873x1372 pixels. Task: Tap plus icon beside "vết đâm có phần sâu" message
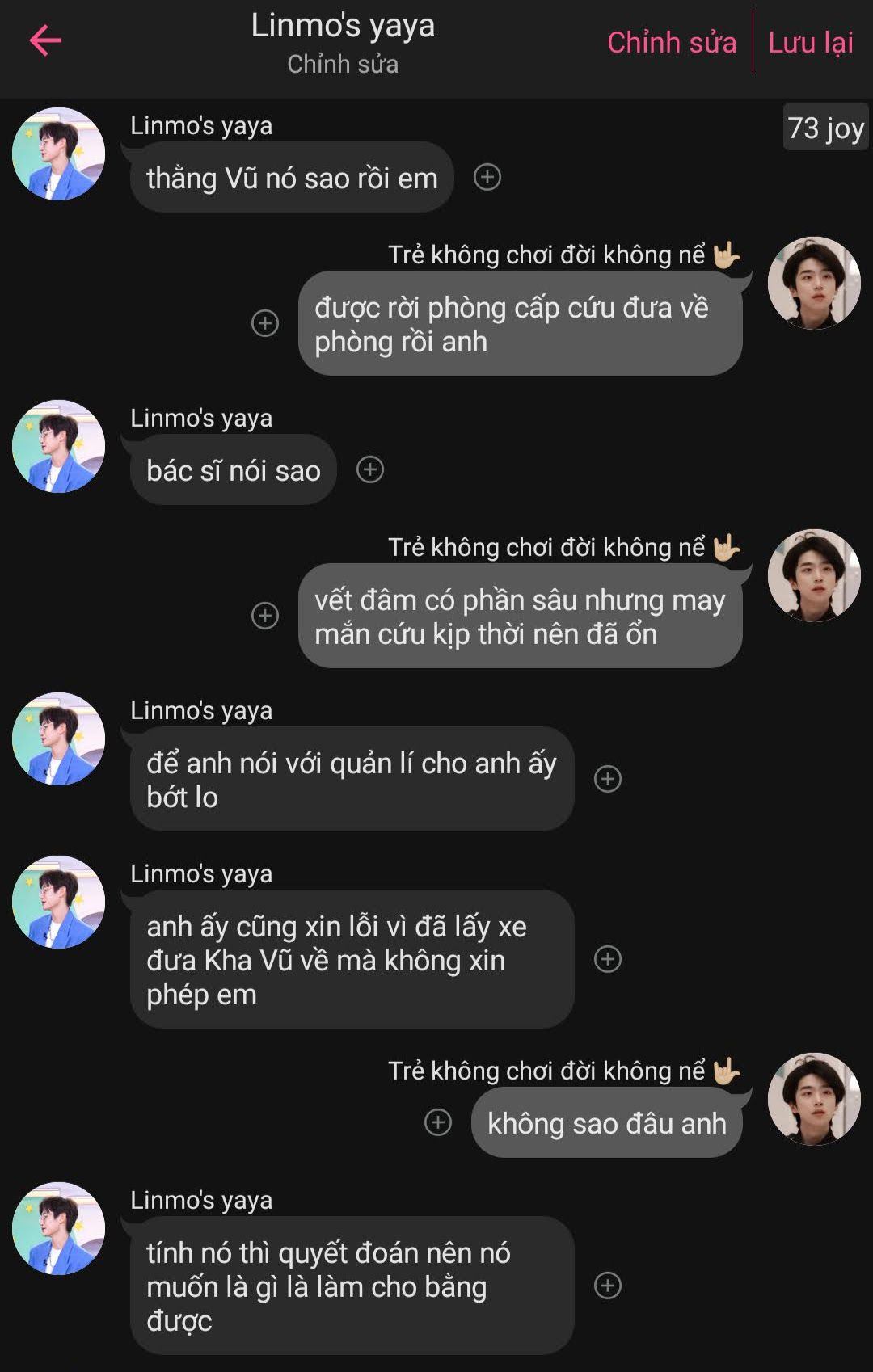(265, 616)
